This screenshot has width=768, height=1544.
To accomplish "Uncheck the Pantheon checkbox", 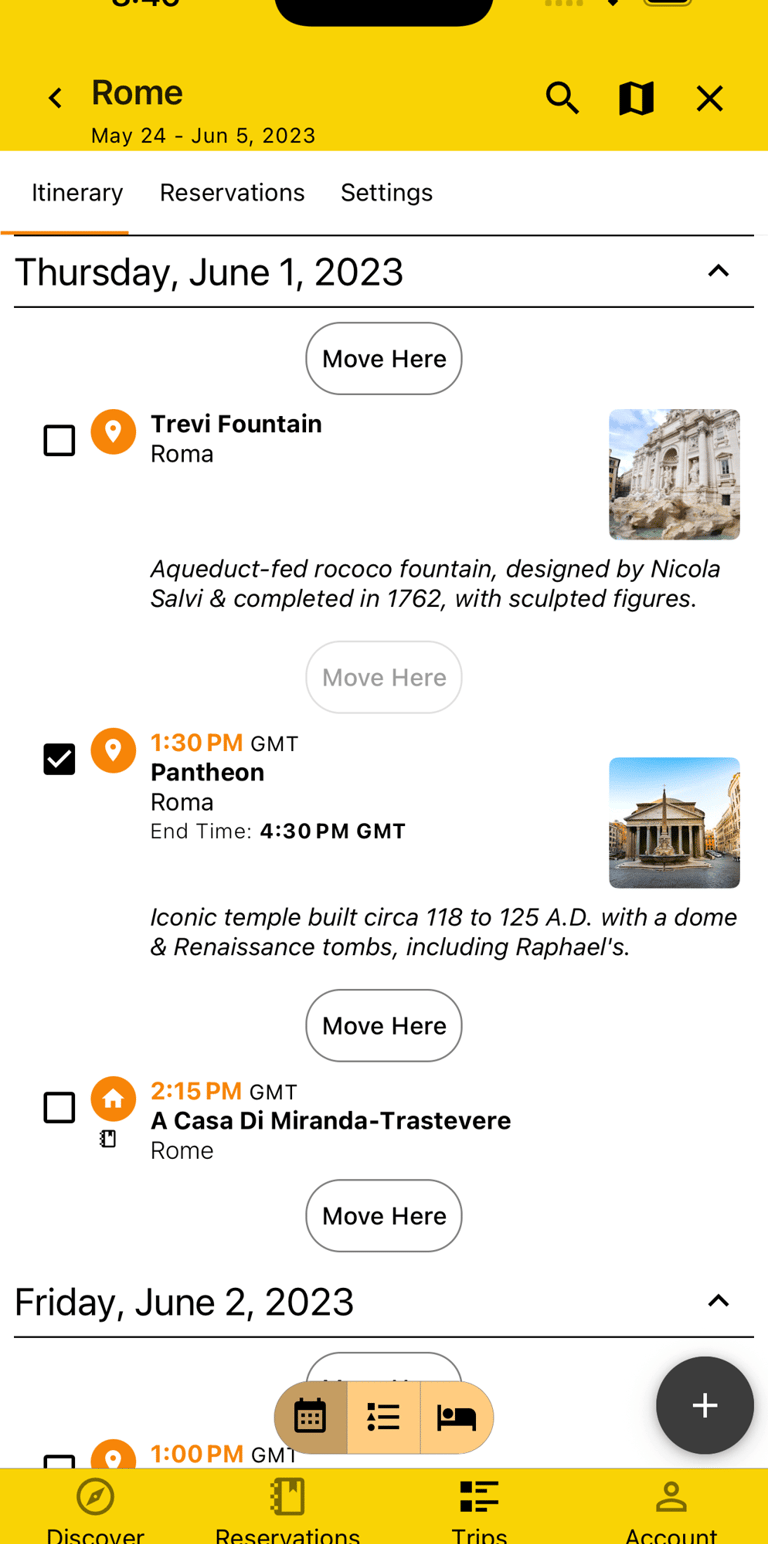I will point(59,759).
